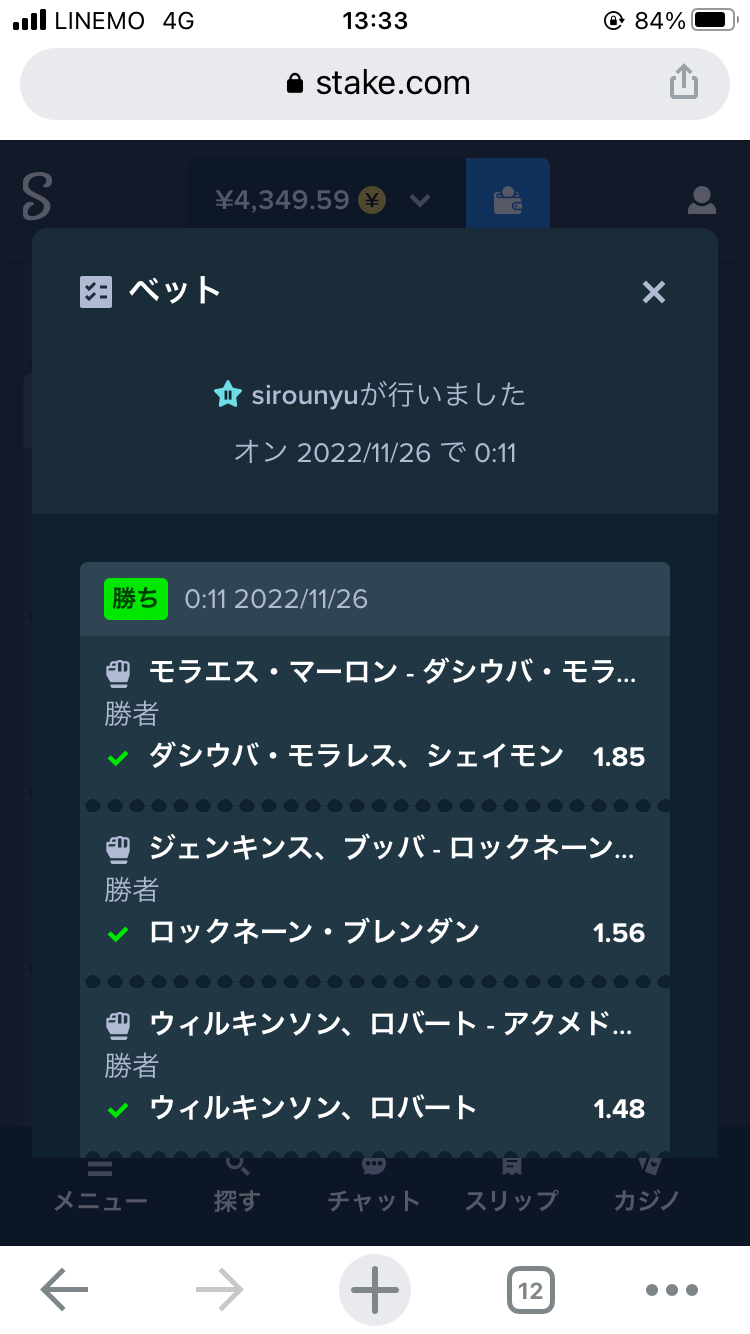Close the ベット dialog
Viewport: 750px width, 1334px height.
653,292
